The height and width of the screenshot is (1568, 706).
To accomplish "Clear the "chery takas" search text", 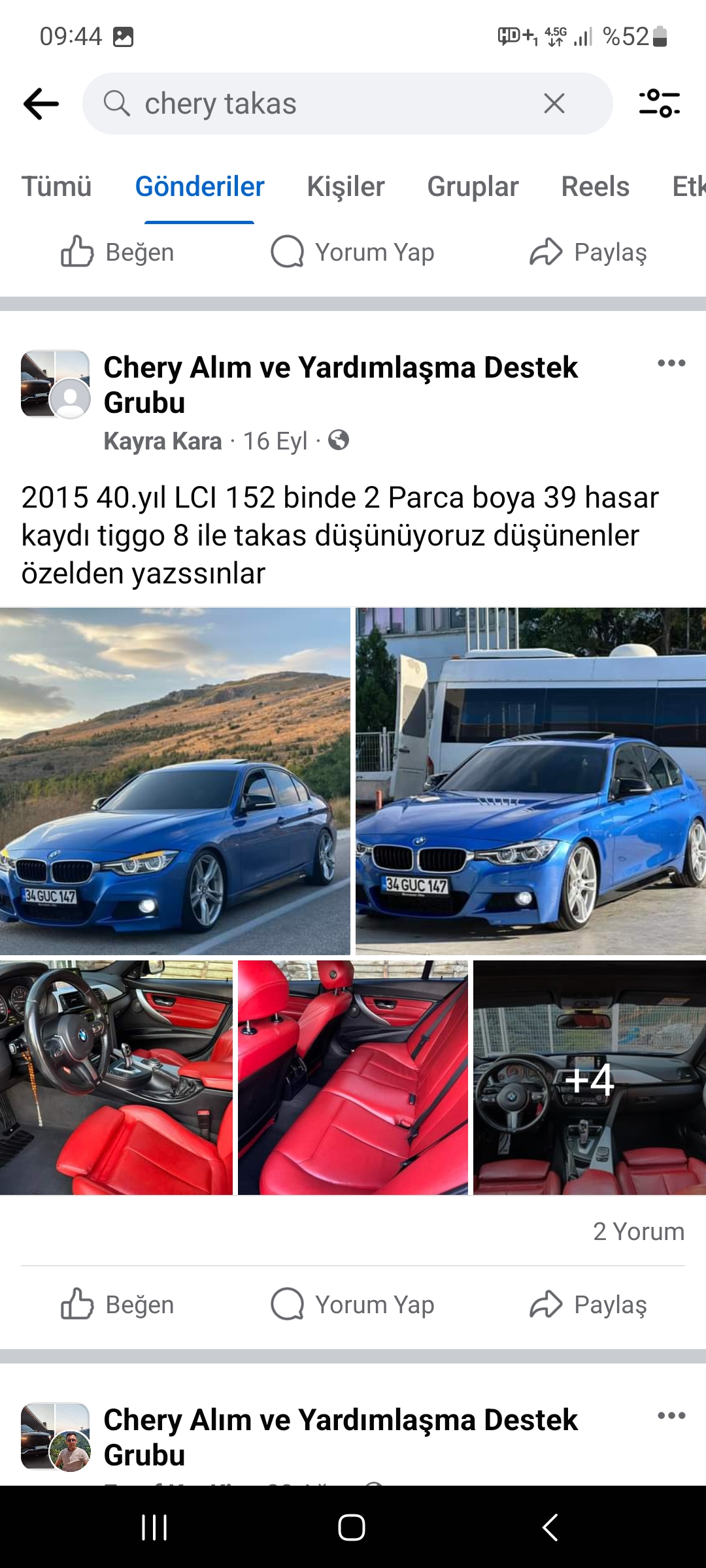I will 554,103.
